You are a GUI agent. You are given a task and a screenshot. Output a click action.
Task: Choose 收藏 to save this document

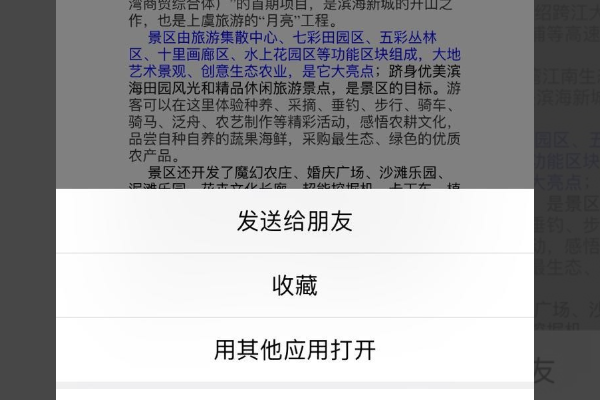point(294,286)
